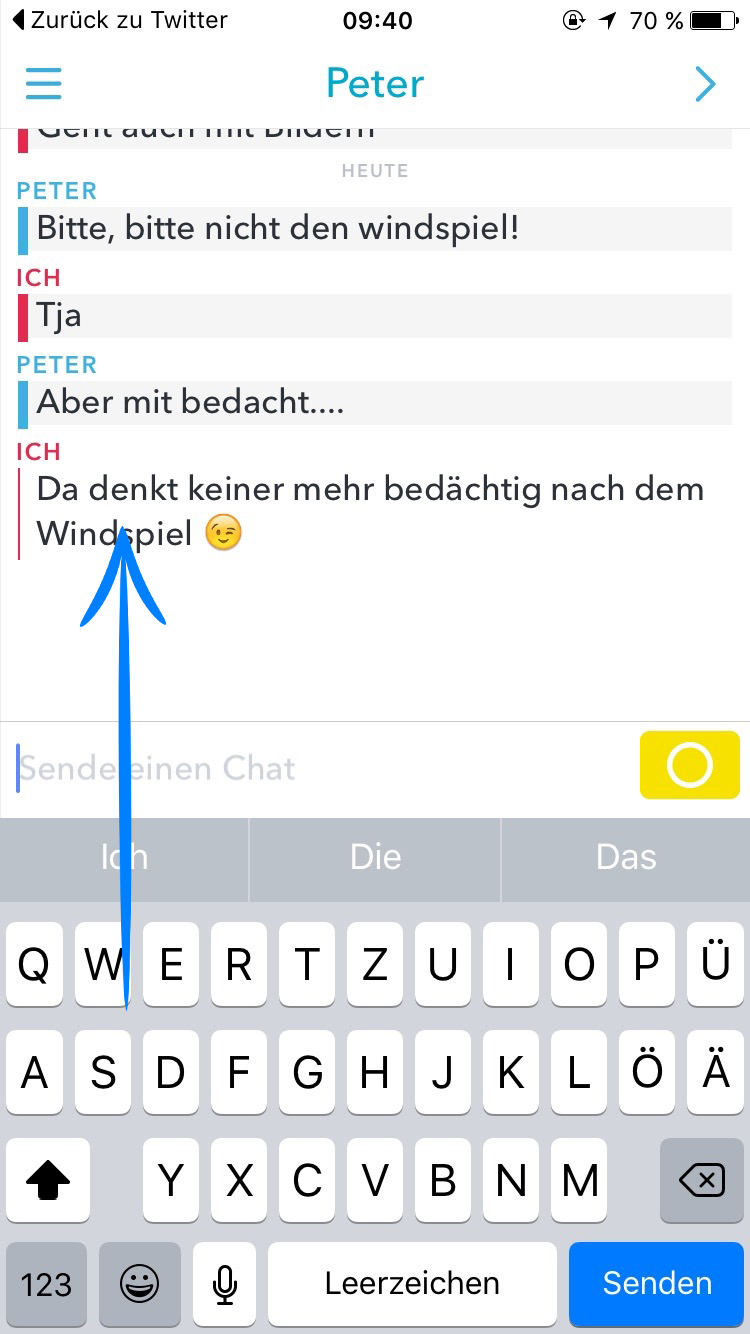Tap the blue Senden key
The height and width of the screenshot is (1334, 750).
(657, 1283)
